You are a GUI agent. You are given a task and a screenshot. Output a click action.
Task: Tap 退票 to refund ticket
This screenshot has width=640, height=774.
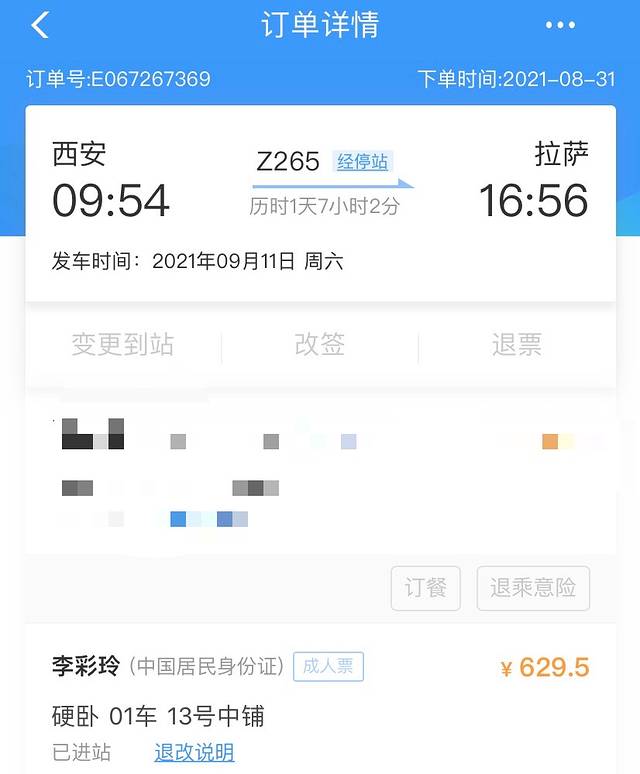(x=517, y=345)
